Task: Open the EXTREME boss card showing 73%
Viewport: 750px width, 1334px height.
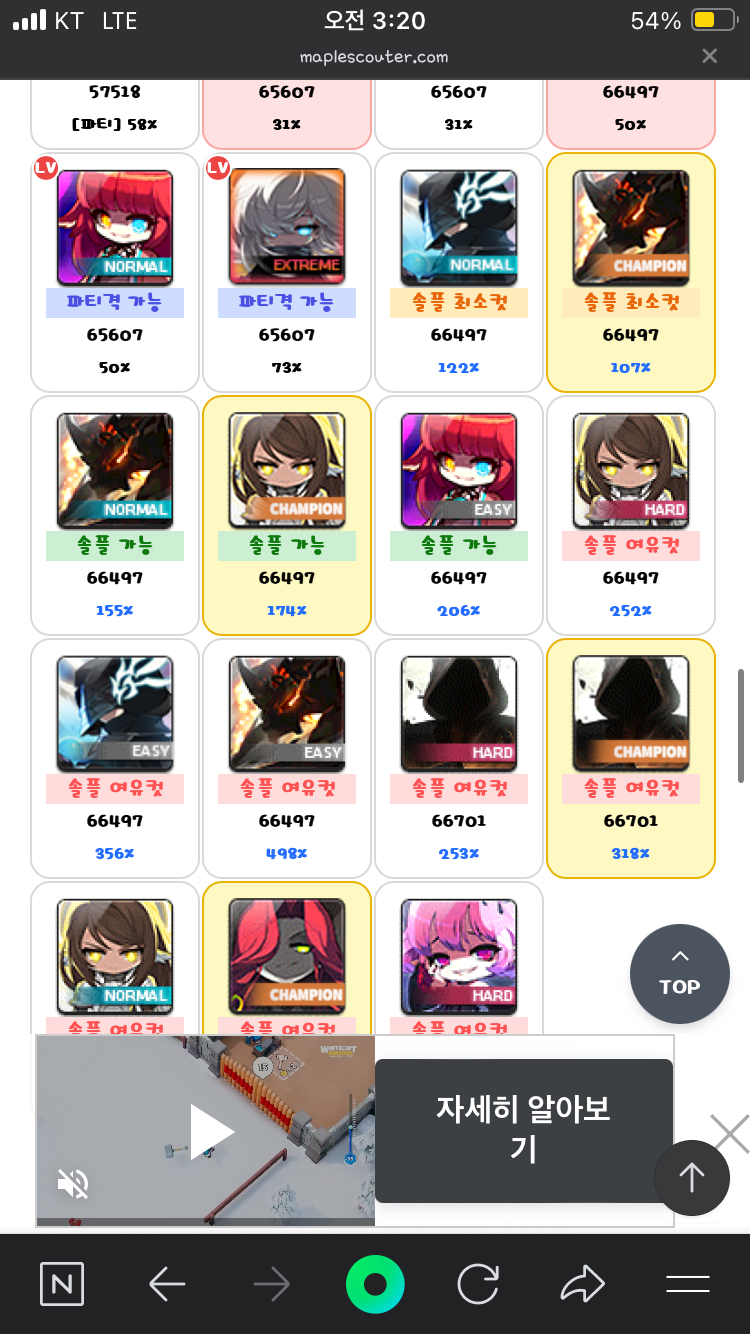Action: point(287,272)
